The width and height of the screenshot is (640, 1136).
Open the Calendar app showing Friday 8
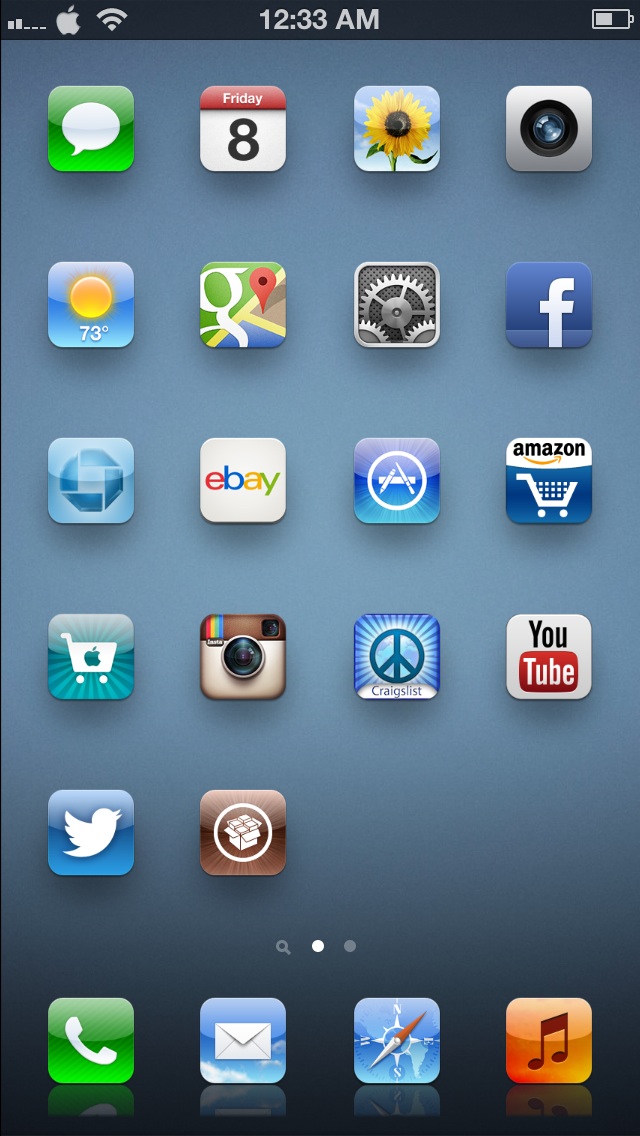coord(243,129)
